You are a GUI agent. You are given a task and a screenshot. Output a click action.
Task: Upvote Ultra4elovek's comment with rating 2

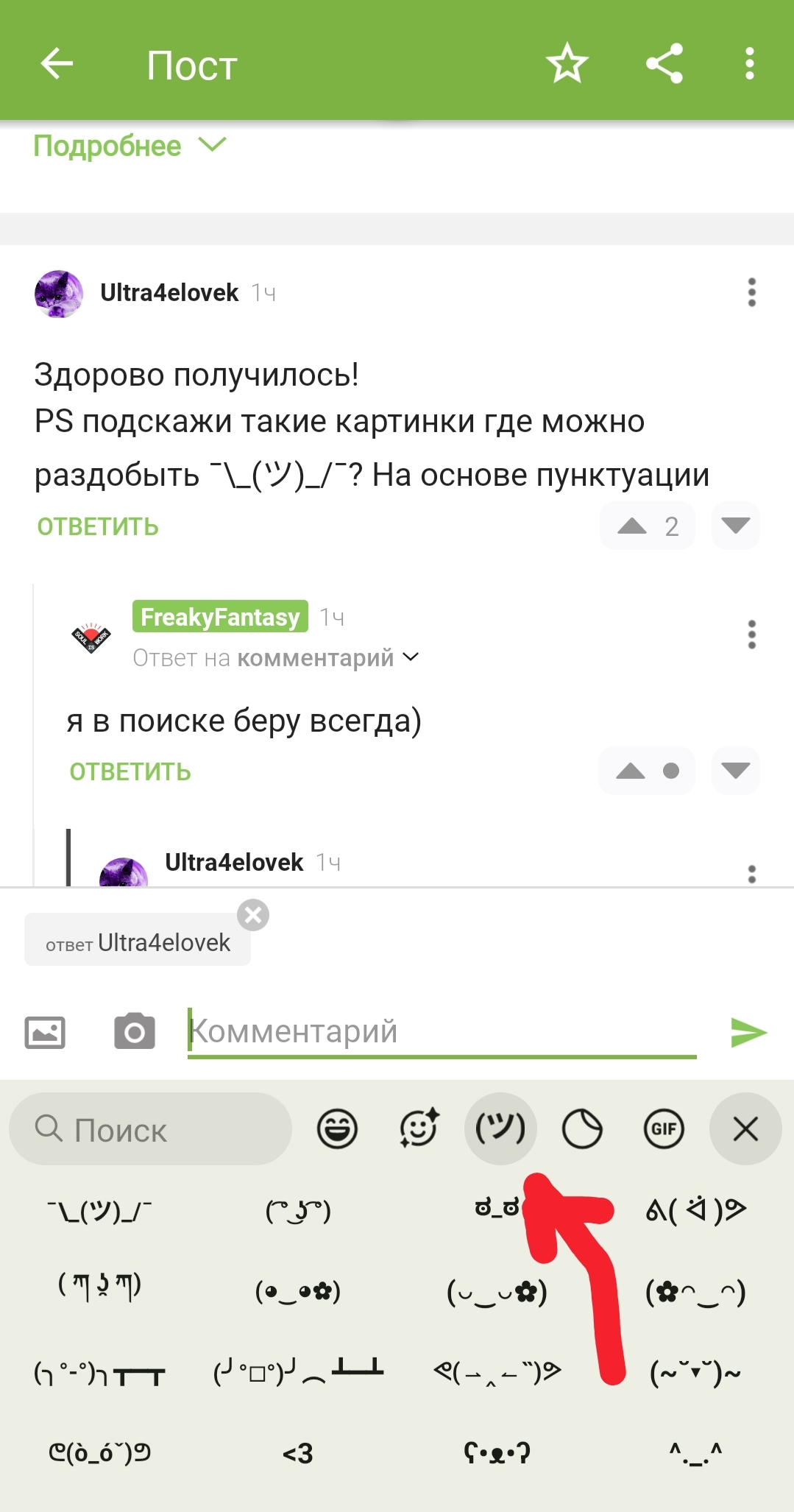pos(632,526)
